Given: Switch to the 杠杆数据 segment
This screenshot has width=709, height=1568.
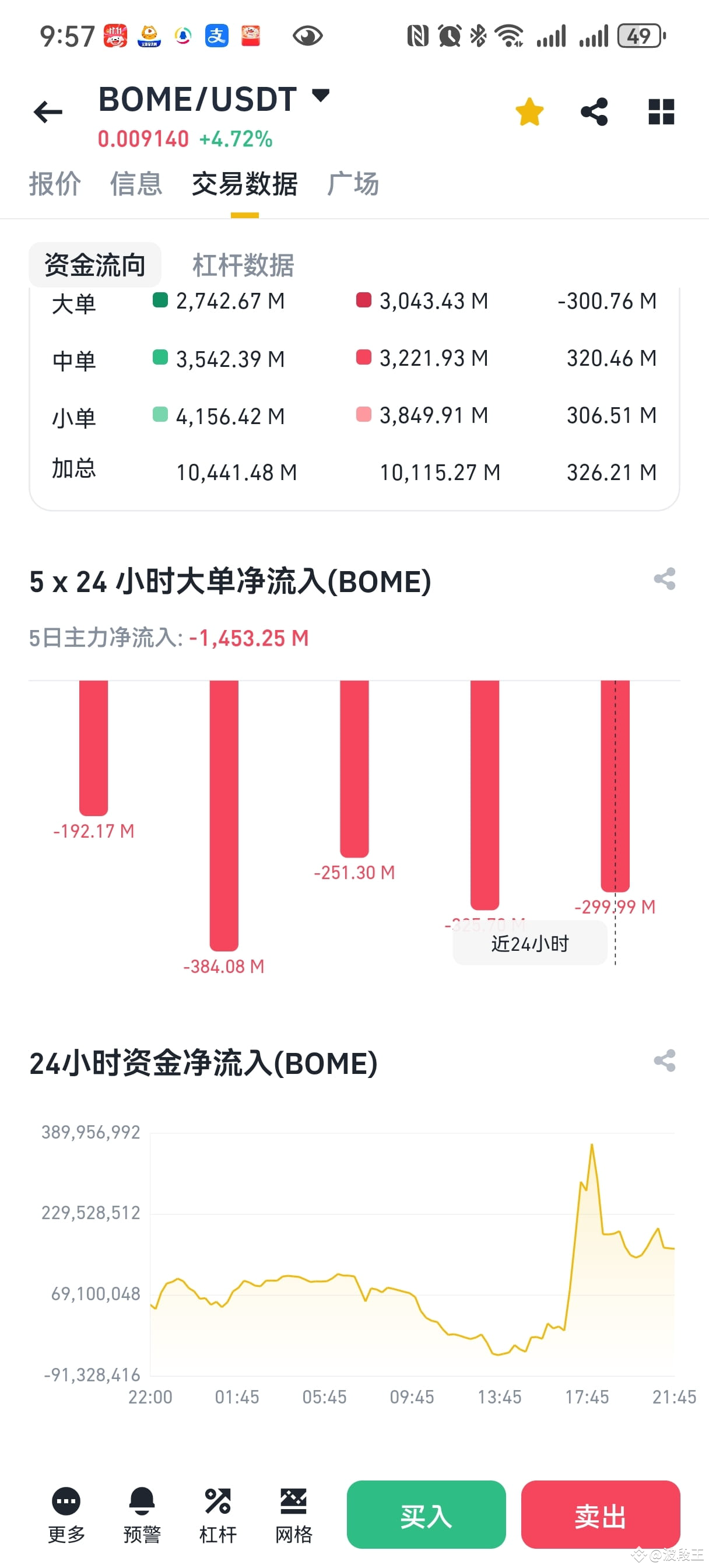Looking at the screenshot, I should 243,264.
